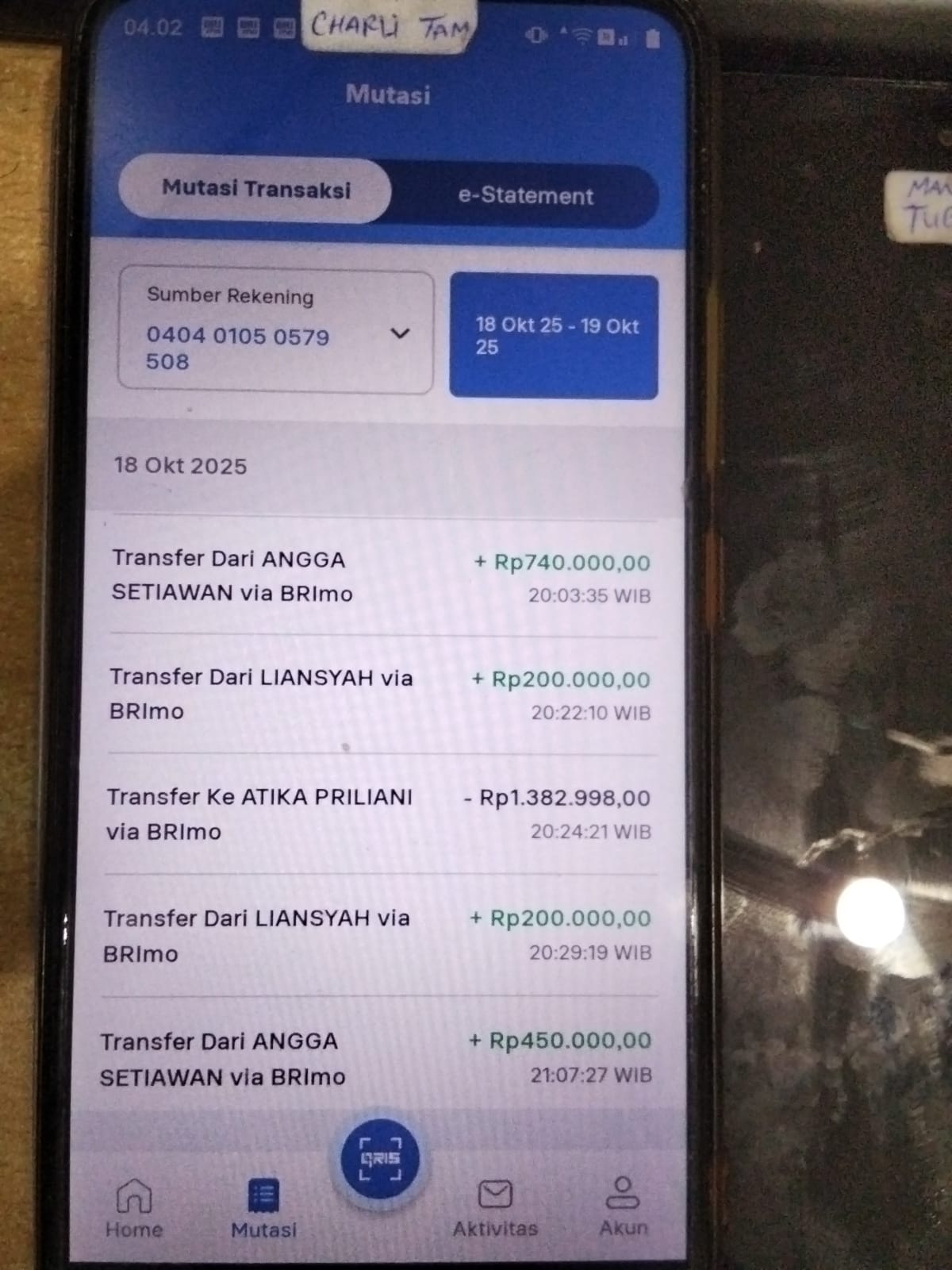Expand the Sumber Rekening dropdown
This screenshot has width=952, height=1270.
click(275, 333)
